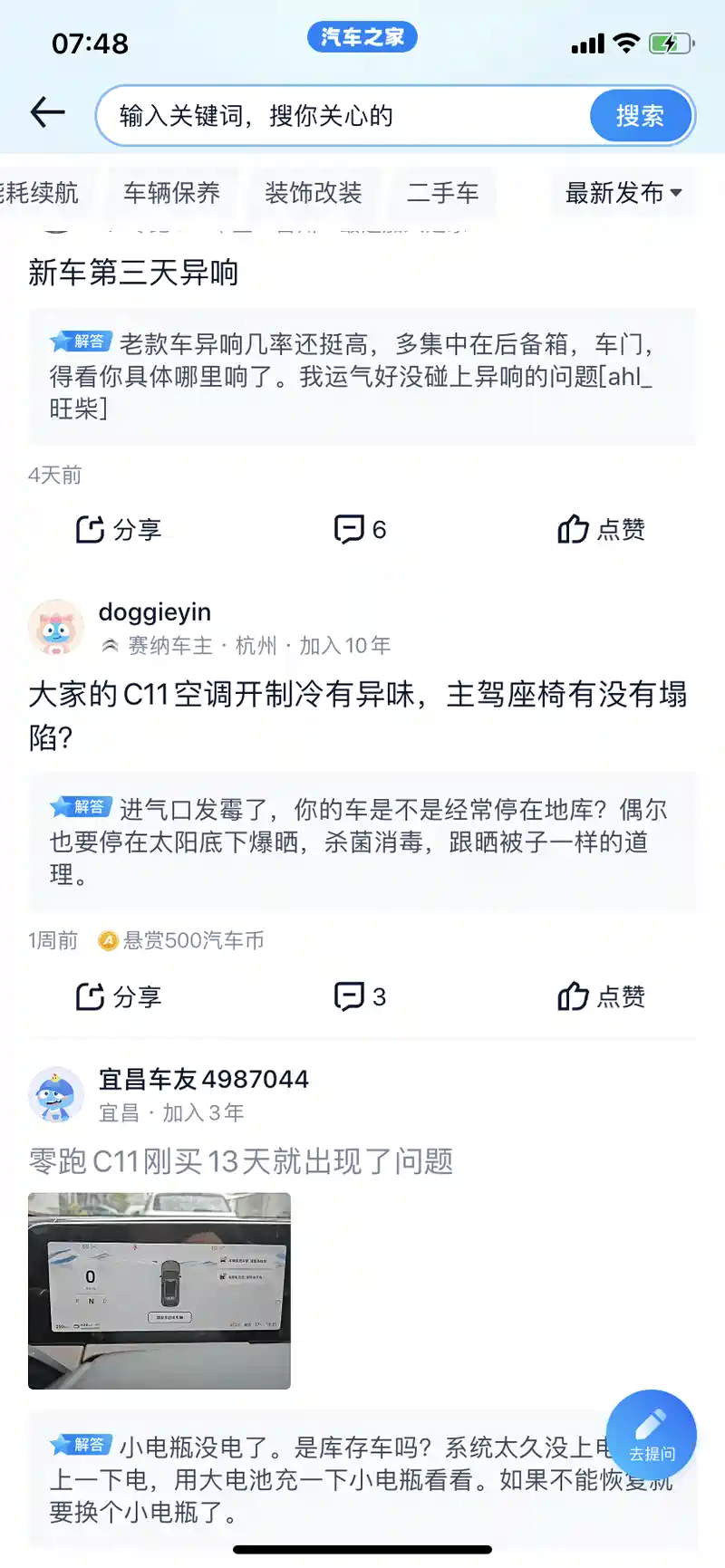Go back using the arrow icon
The height and width of the screenshot is (1568, 725).
tap(47, 113)
